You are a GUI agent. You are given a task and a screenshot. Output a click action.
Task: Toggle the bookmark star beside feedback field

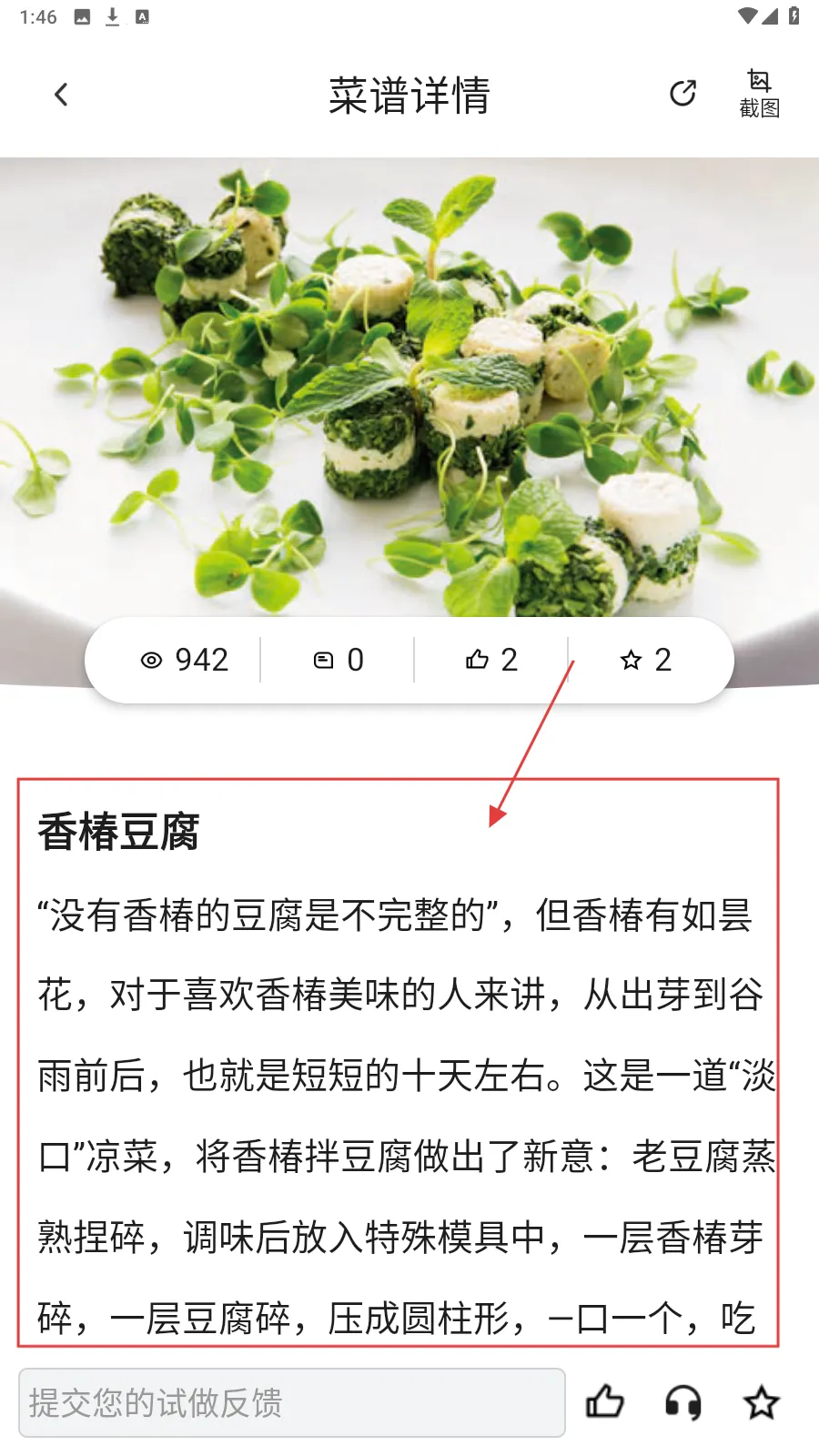pyautogui.click(x=761, y=1402)
